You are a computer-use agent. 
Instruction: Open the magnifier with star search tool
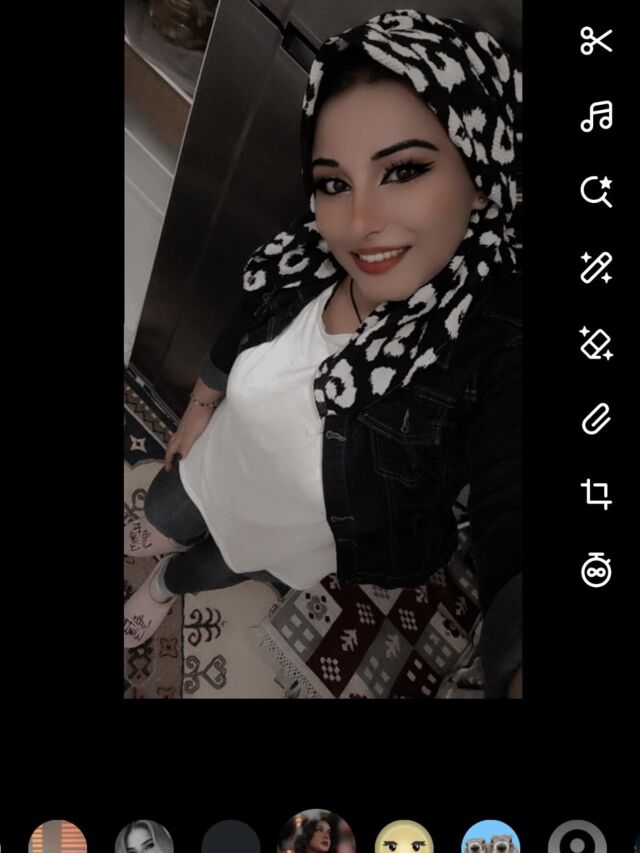(x=596, y=192)
